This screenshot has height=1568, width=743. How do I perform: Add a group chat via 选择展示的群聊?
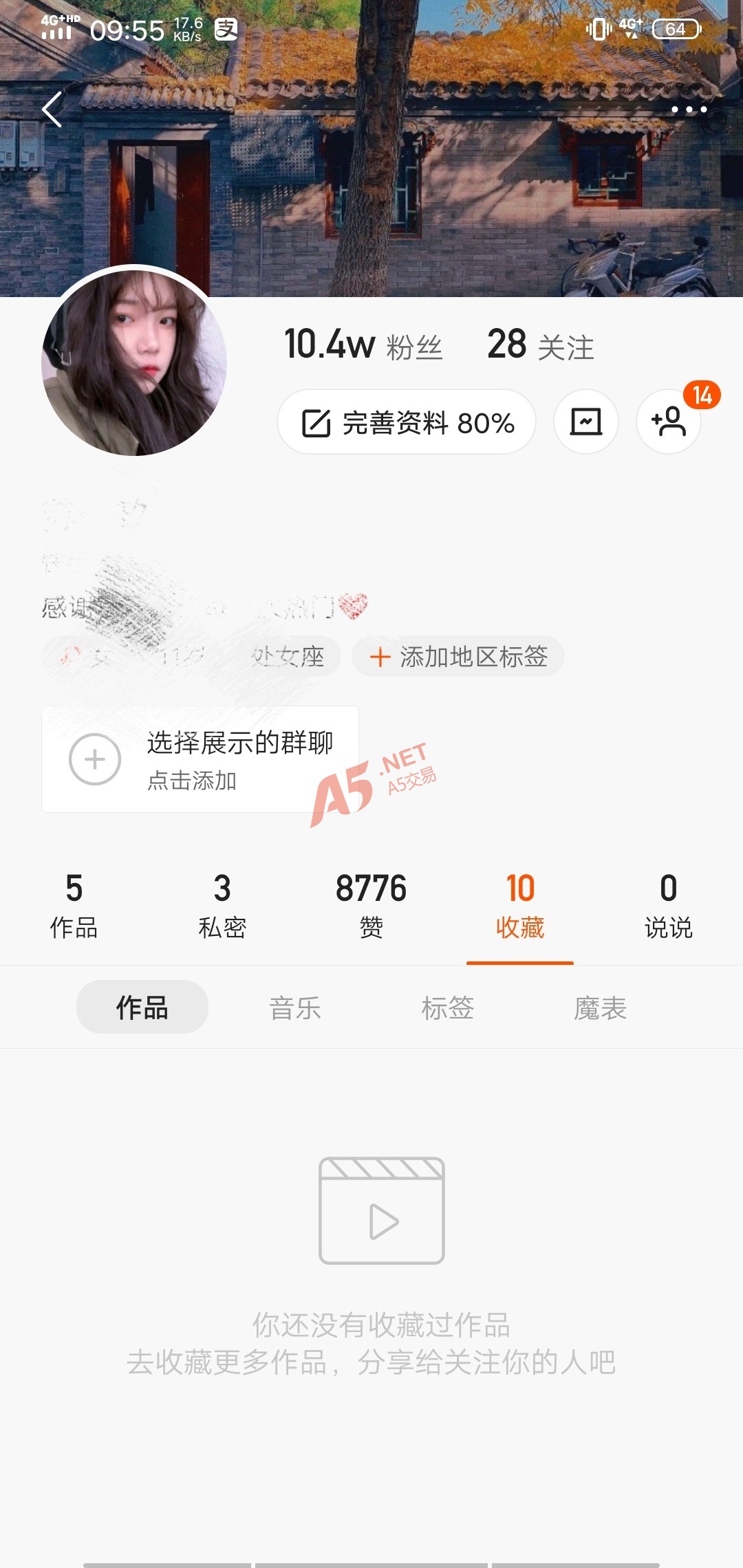pos(200,759)
